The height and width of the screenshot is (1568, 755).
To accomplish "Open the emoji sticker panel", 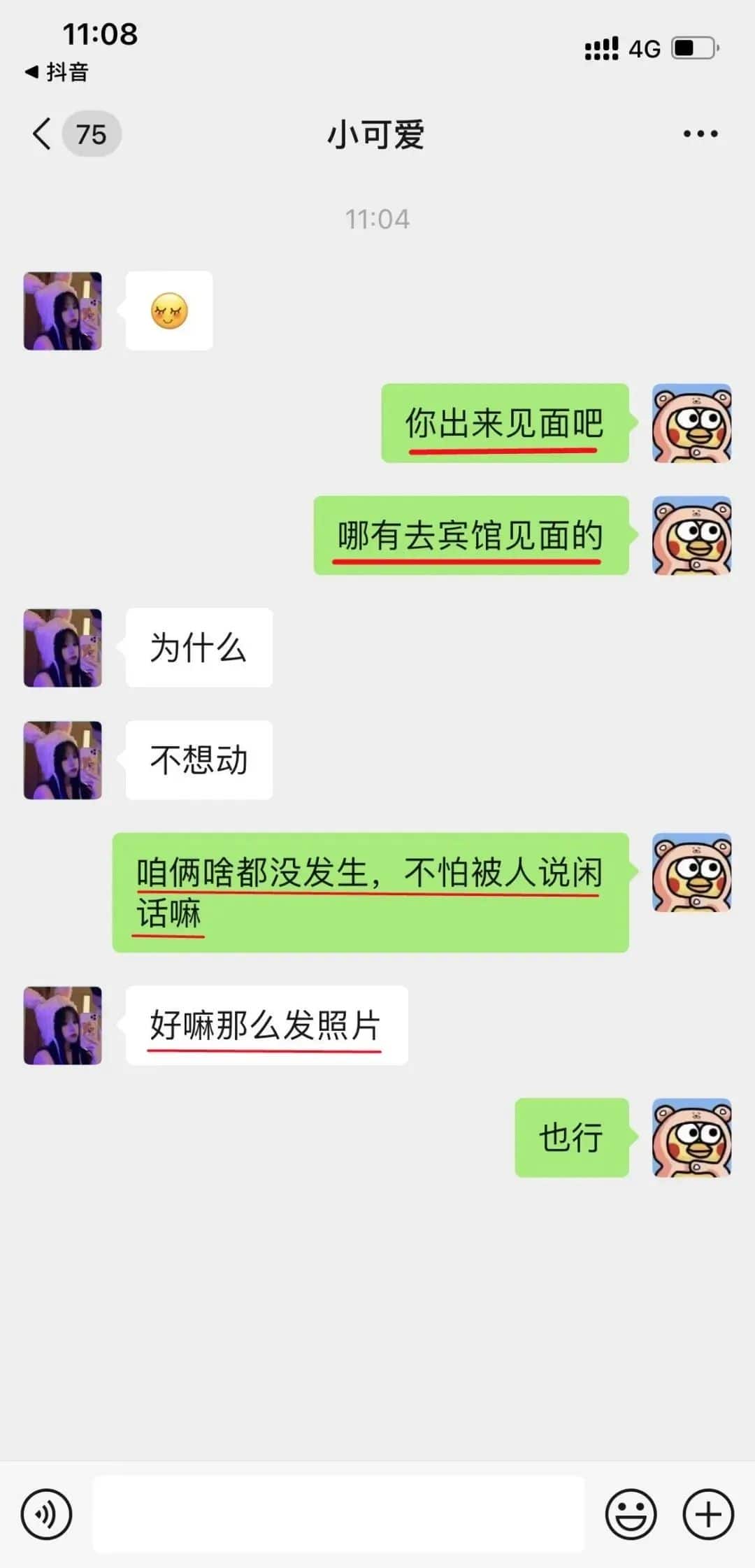I will (631, 1514).
